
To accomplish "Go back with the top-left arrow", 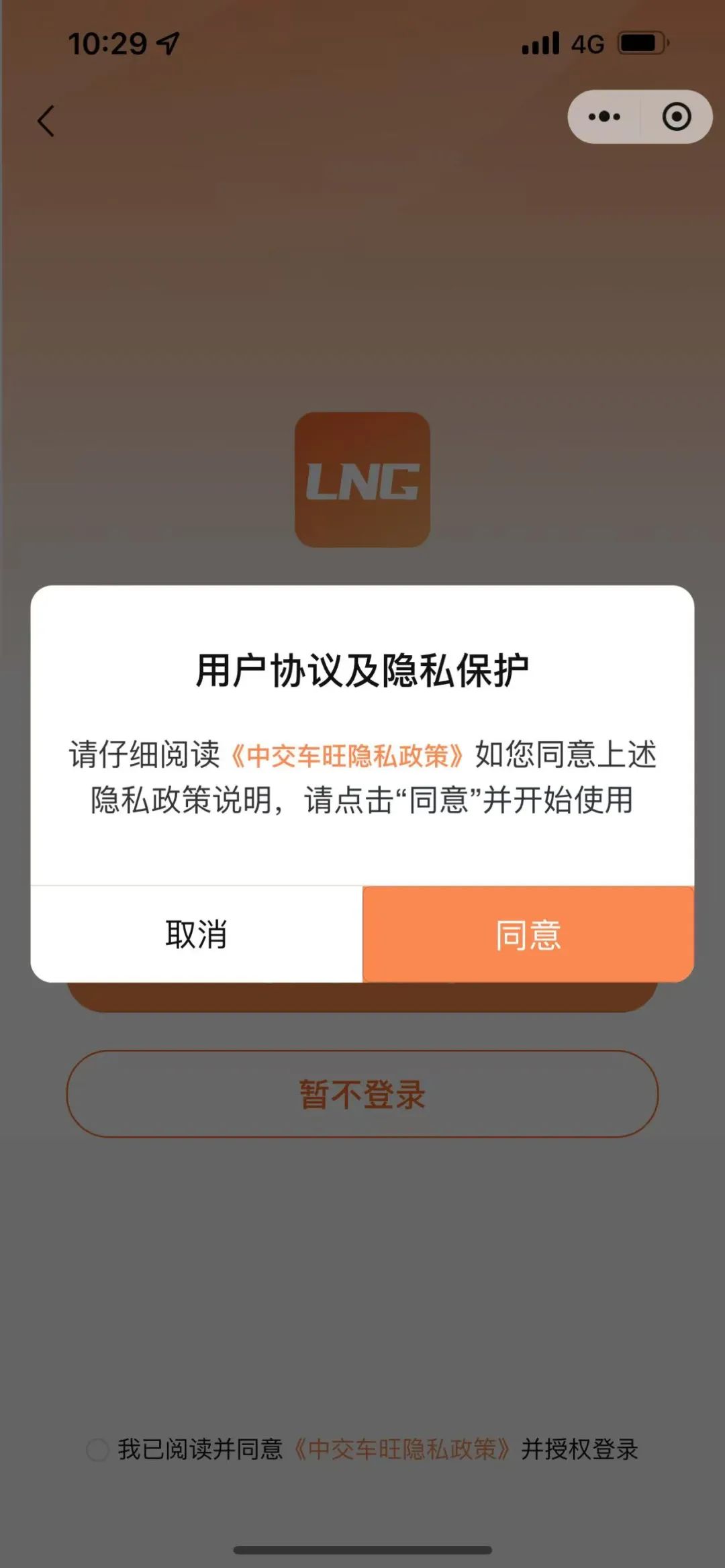I will point(46,121).
